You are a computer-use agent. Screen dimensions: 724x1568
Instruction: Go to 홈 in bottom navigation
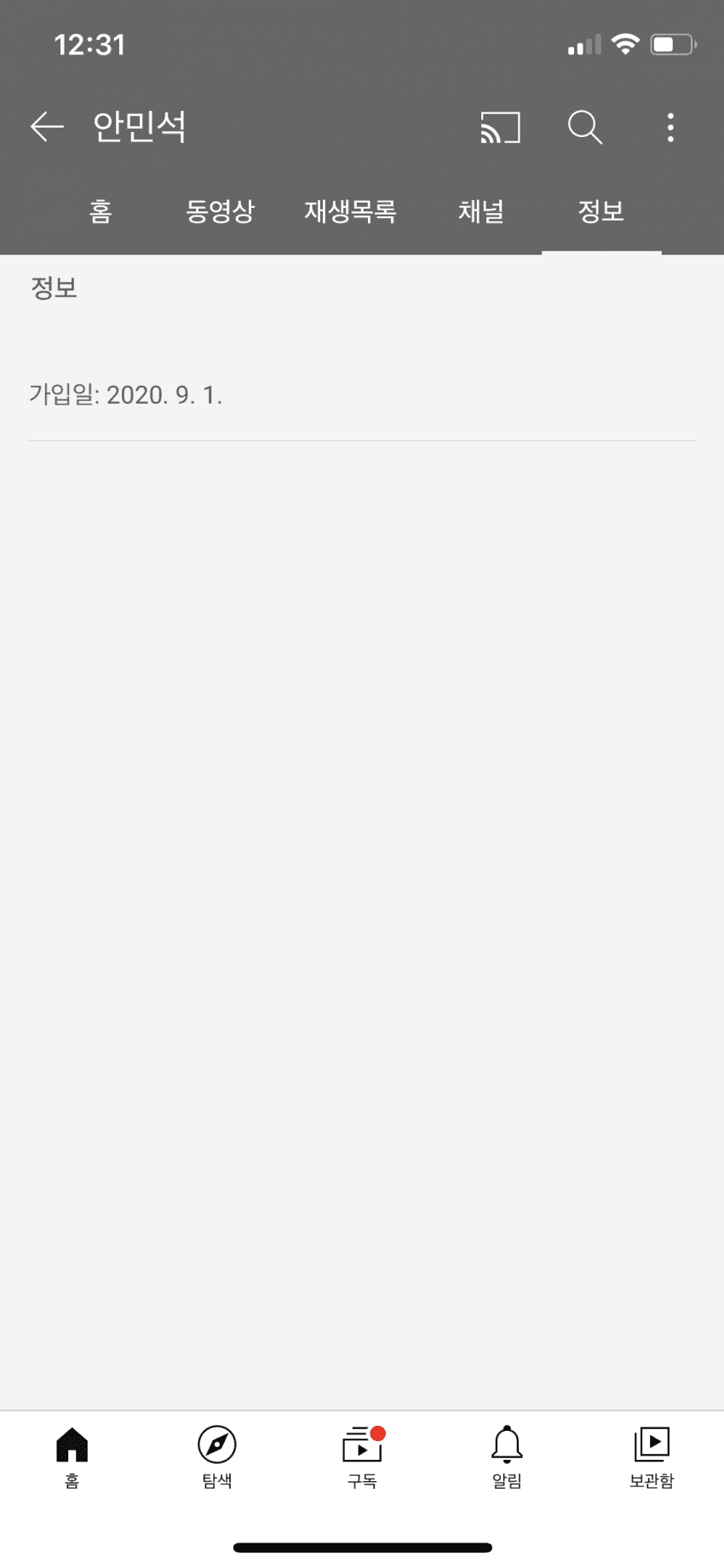72,1457
